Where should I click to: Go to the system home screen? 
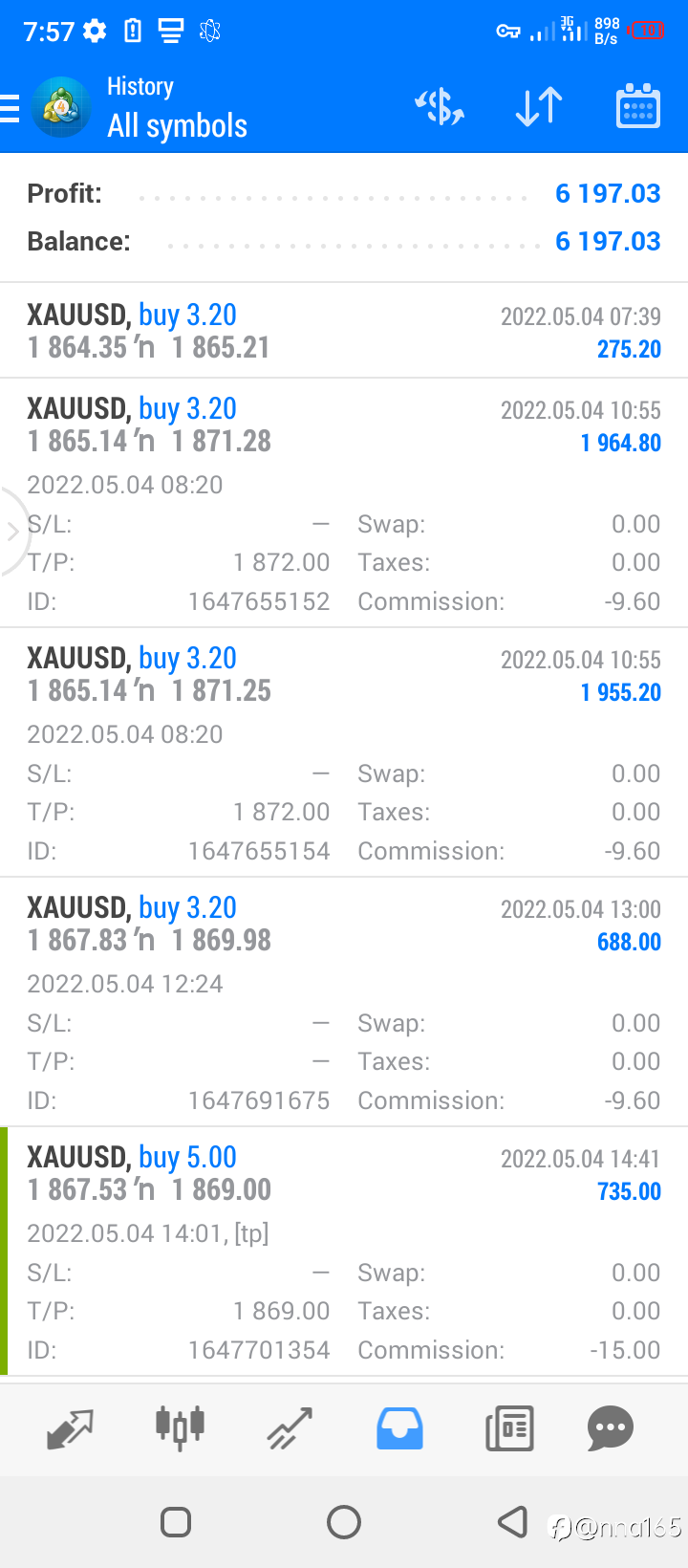tap(344, 1521)
